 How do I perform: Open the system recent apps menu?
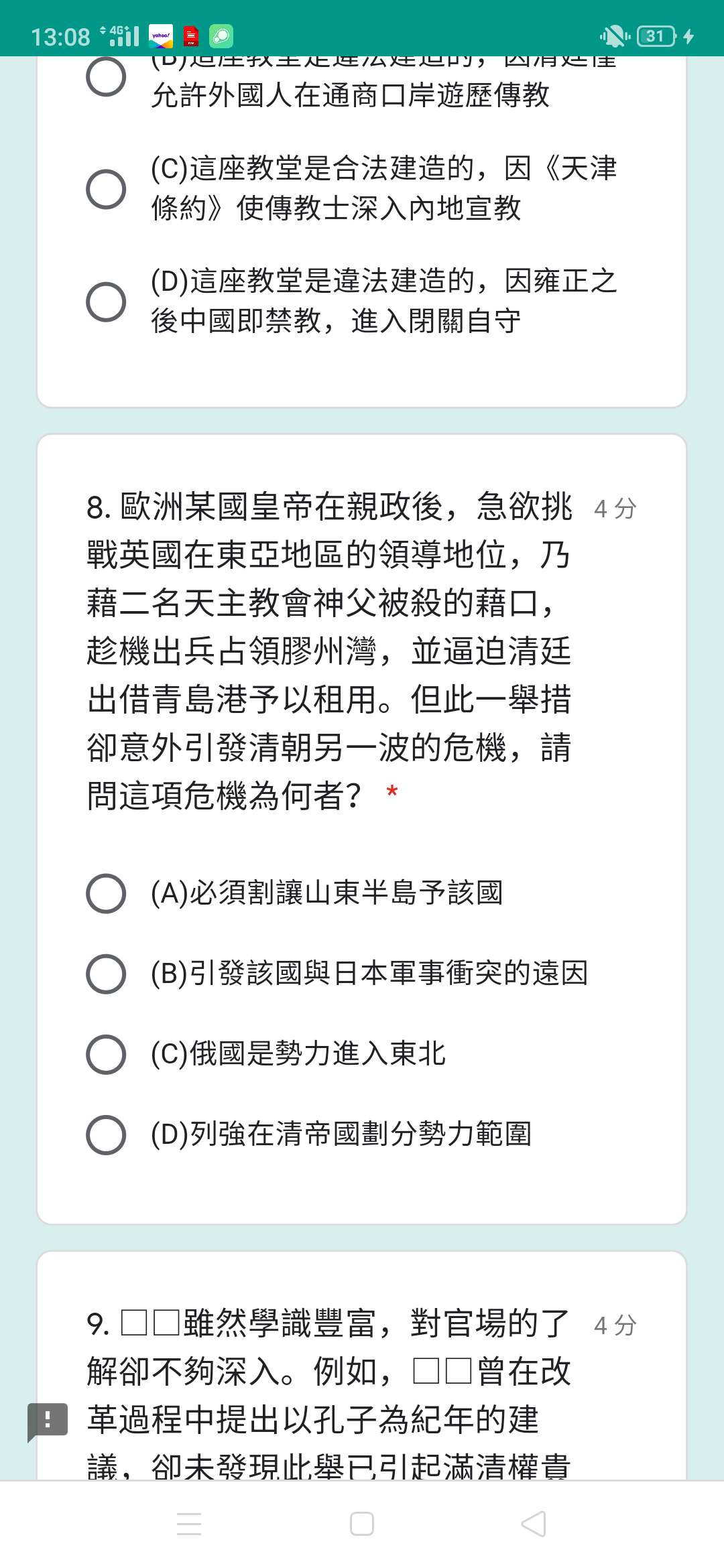(189, 1524)
